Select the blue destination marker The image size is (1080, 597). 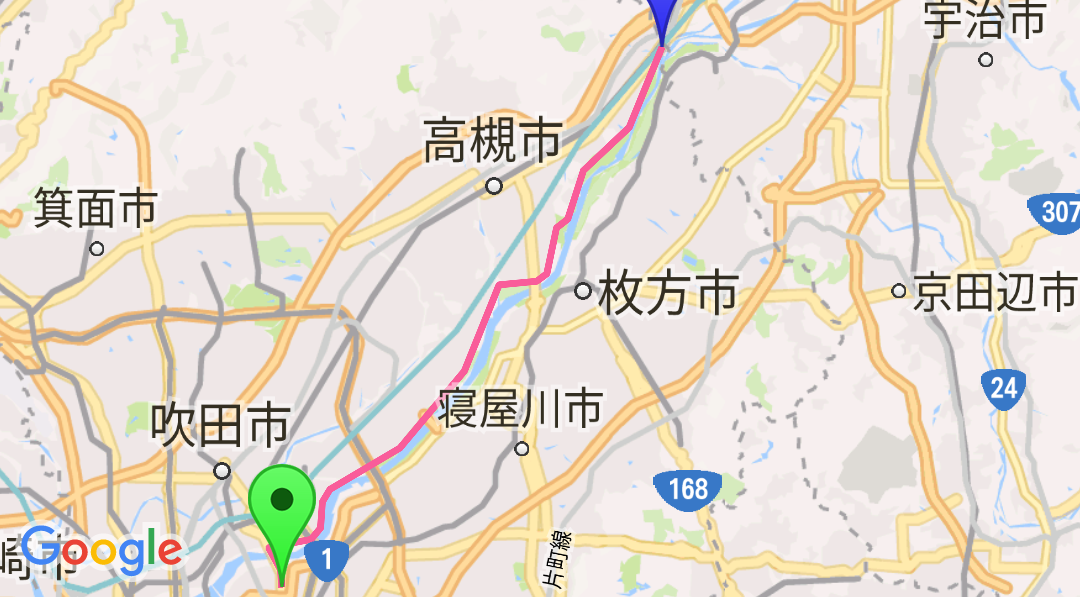pos(663,15)
